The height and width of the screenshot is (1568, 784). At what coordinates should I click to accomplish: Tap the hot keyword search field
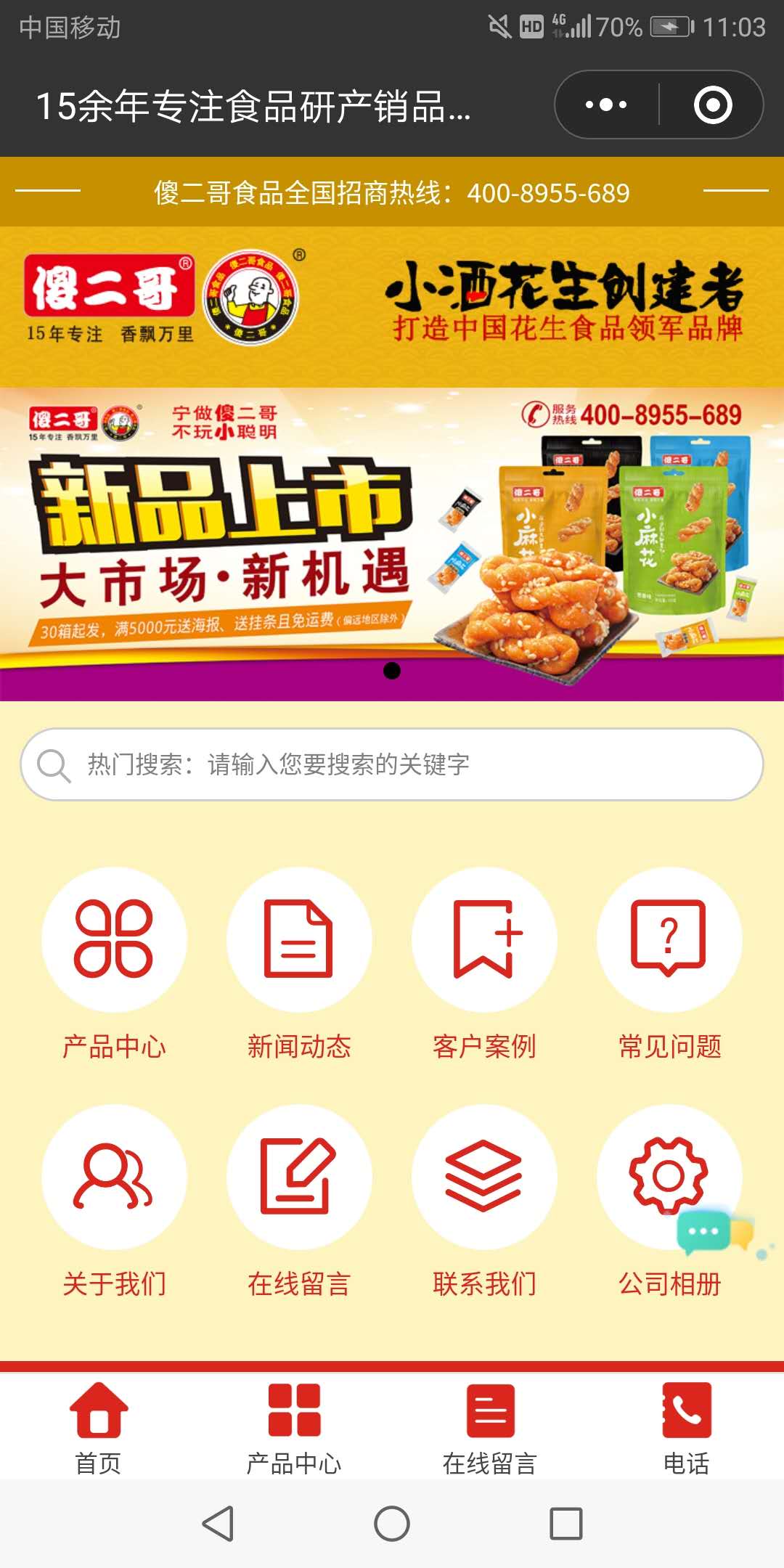point(392,764)
